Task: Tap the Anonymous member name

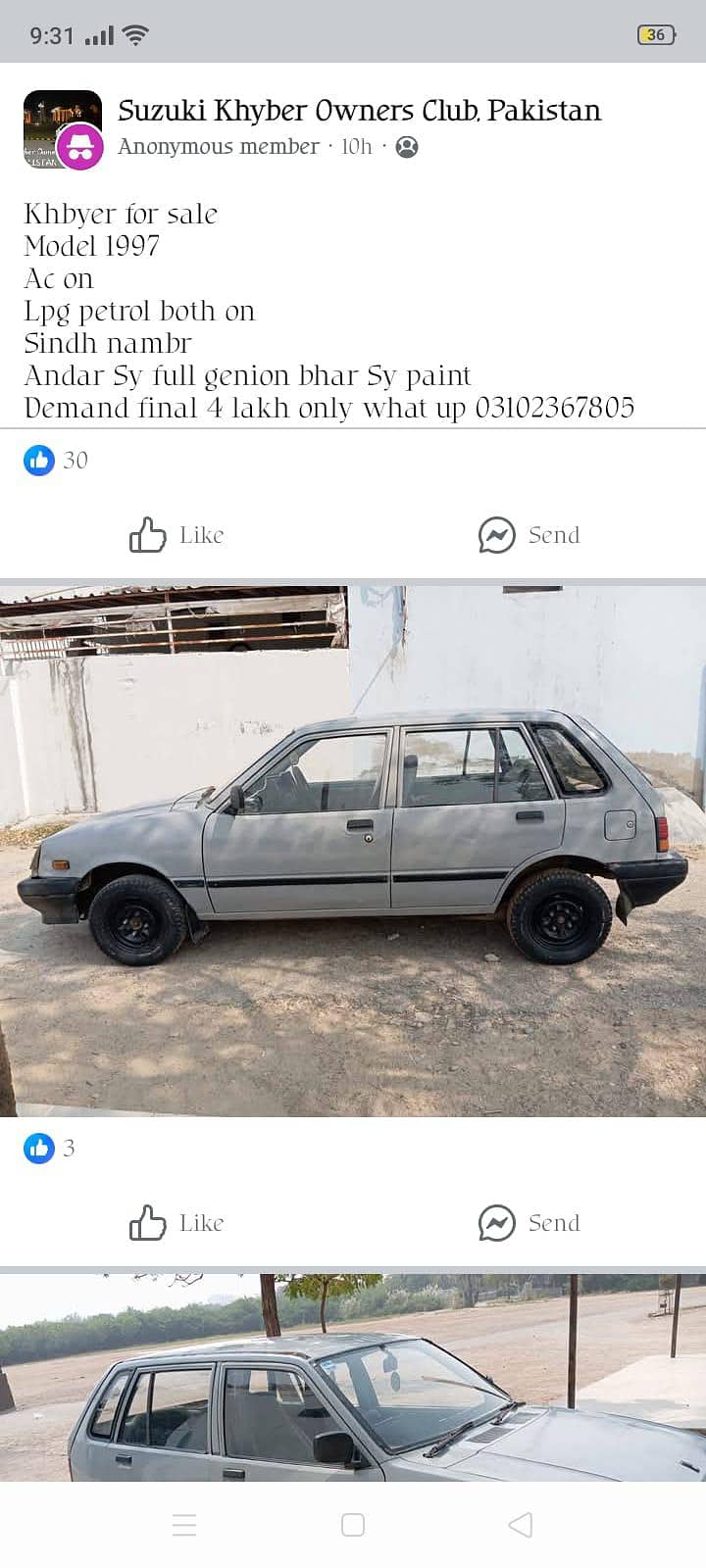Action: click(218, 147)
